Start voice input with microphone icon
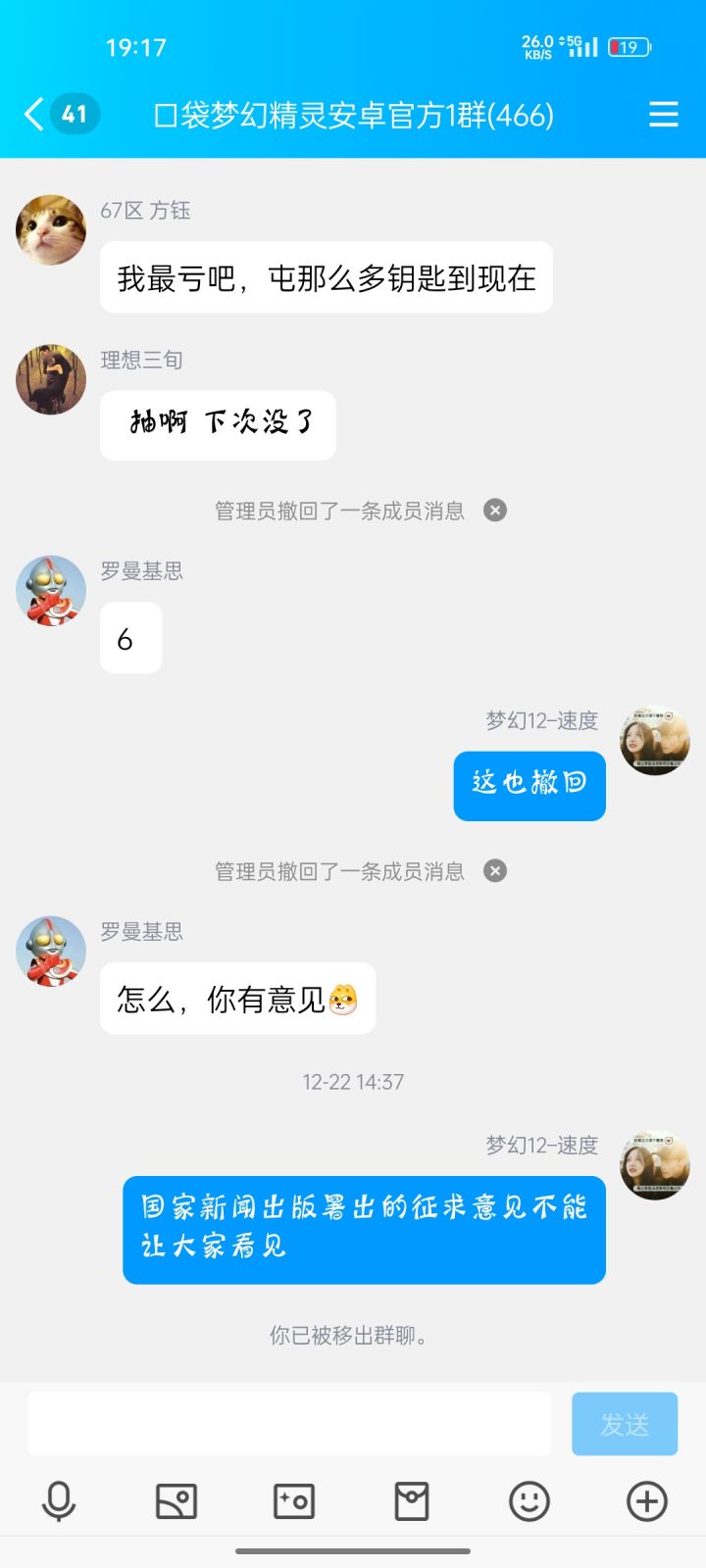706x1568 pixels. point(59,1501)
